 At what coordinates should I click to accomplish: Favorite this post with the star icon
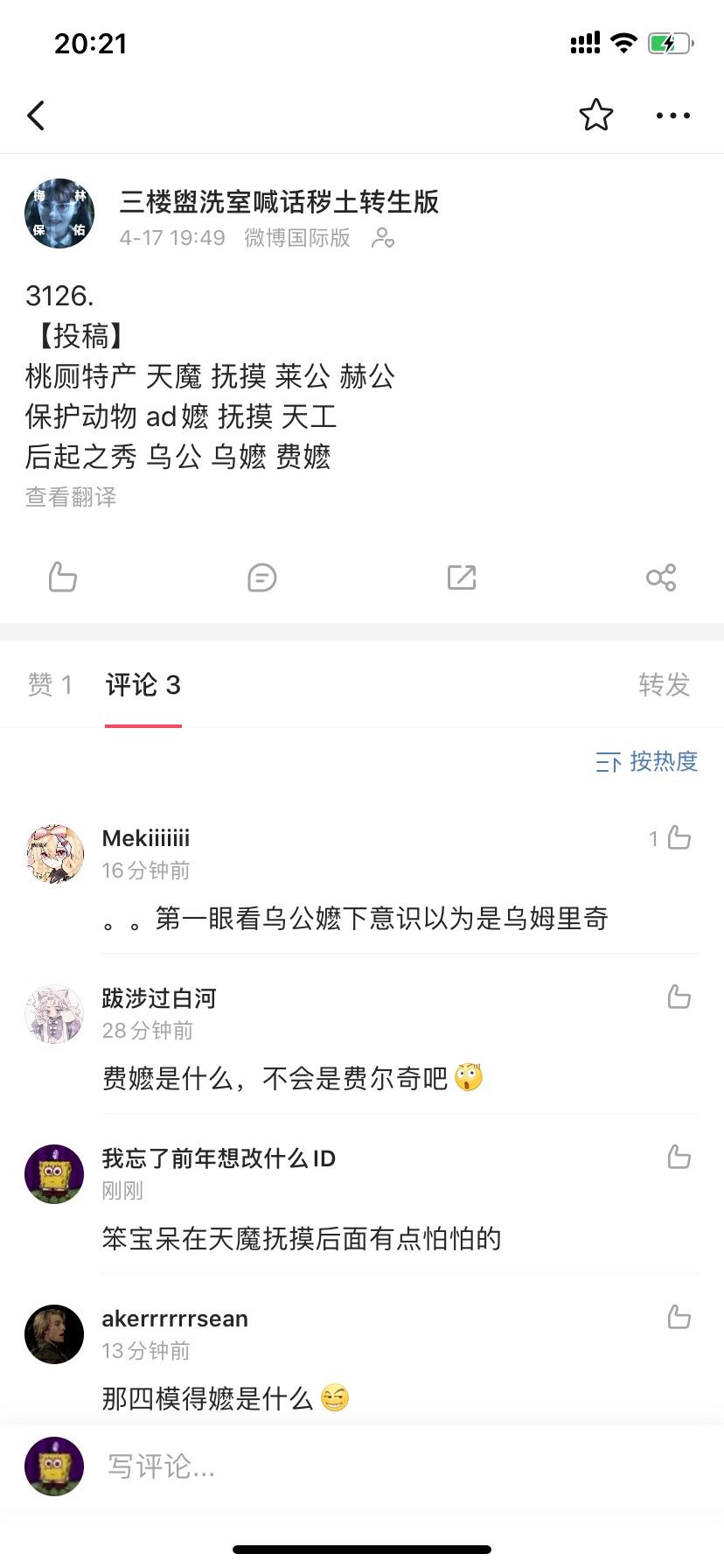(x=595, y=115)
